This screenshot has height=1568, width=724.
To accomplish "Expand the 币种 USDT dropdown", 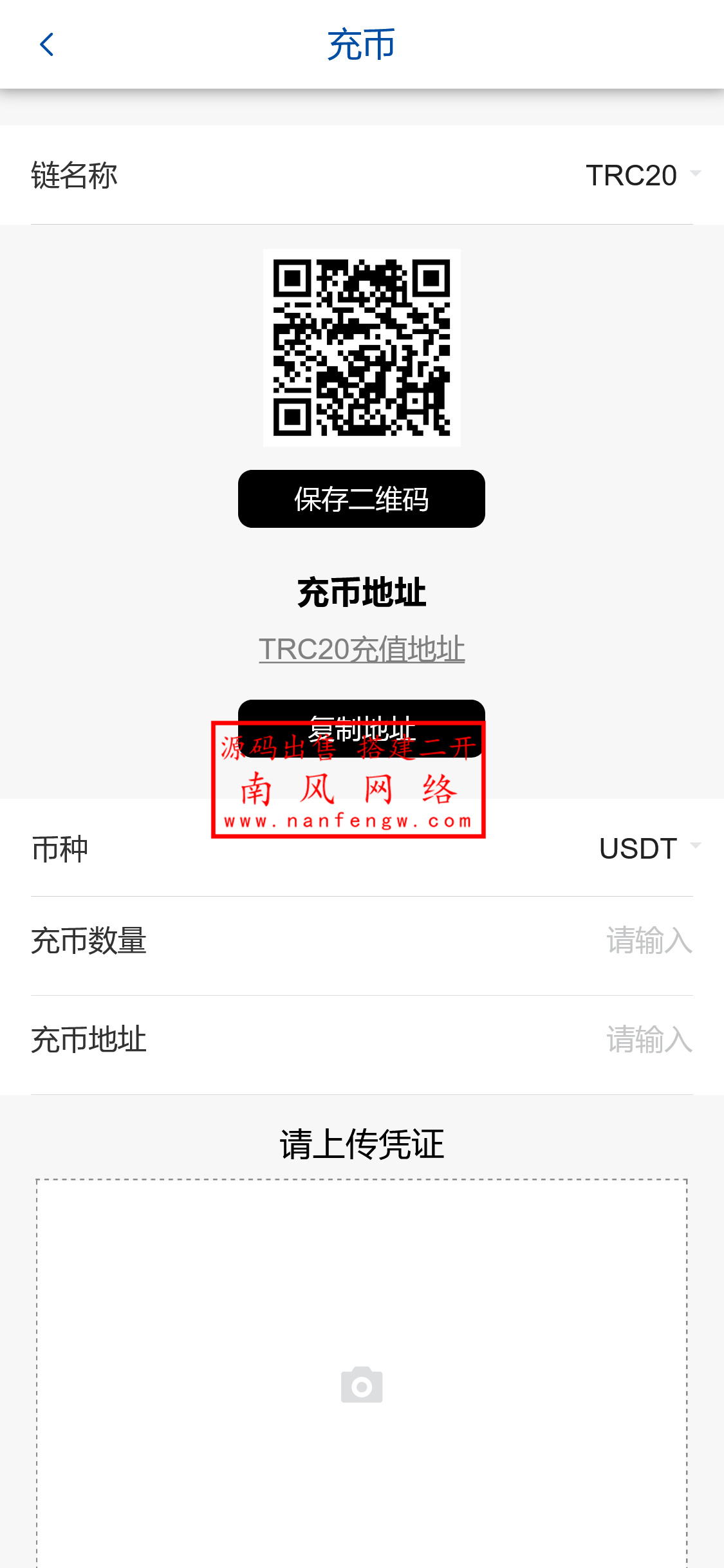I will click(x=648, y=848).
